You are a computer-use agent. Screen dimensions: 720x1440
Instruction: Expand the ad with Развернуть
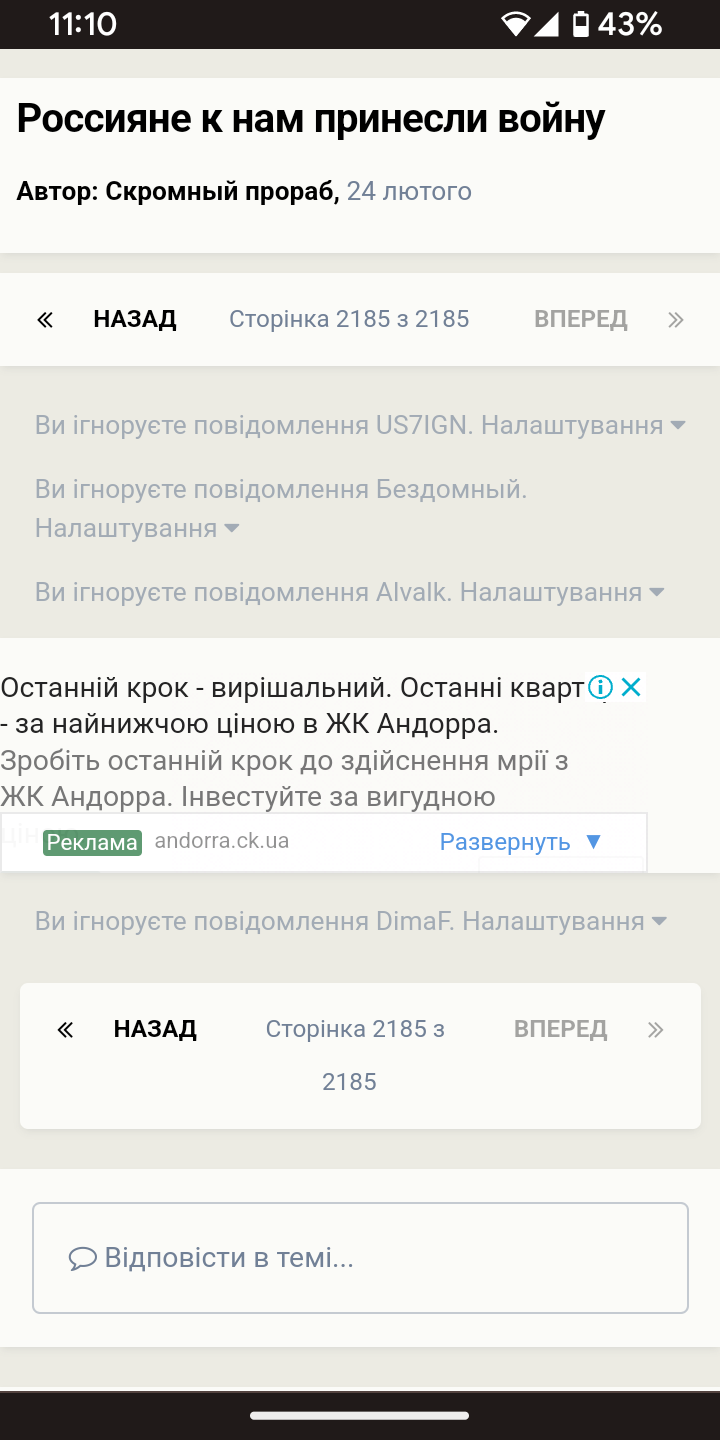click(x=521, y=842)
